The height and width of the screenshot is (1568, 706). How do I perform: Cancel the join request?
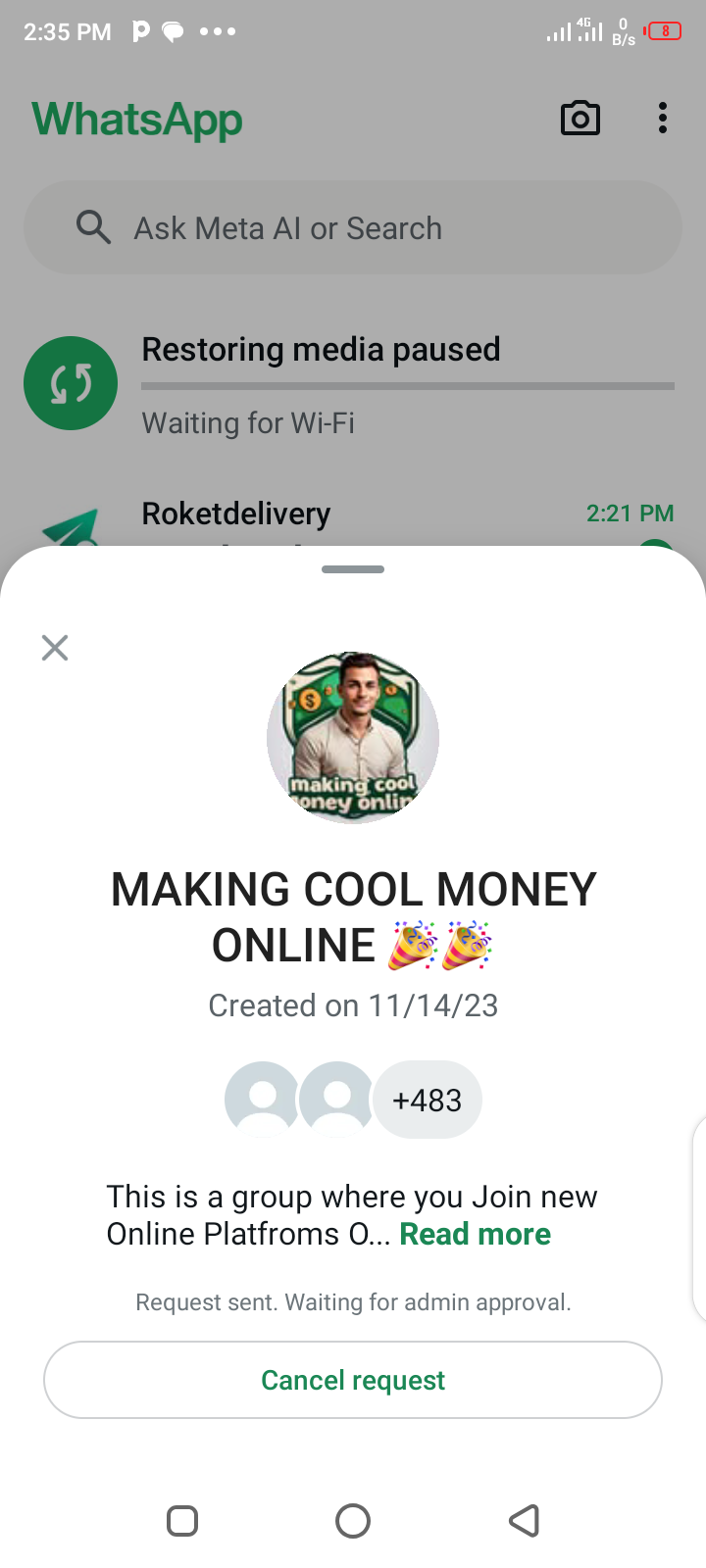(x=353, y=1380)
